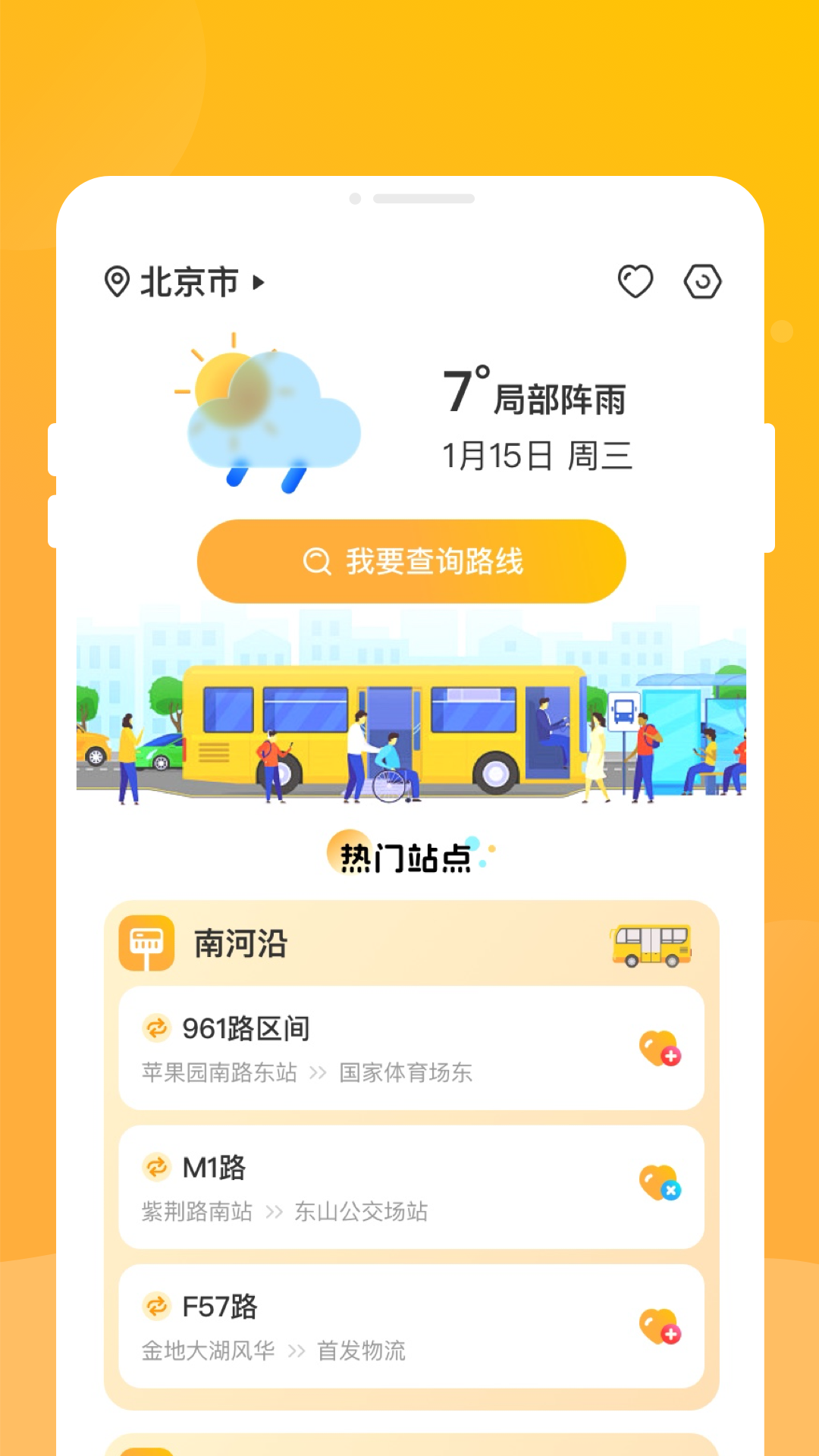Viewport: 819px width, 1456px height.
Task: Add 961路区间 to favorites
Action: [x=659, y=1050]
